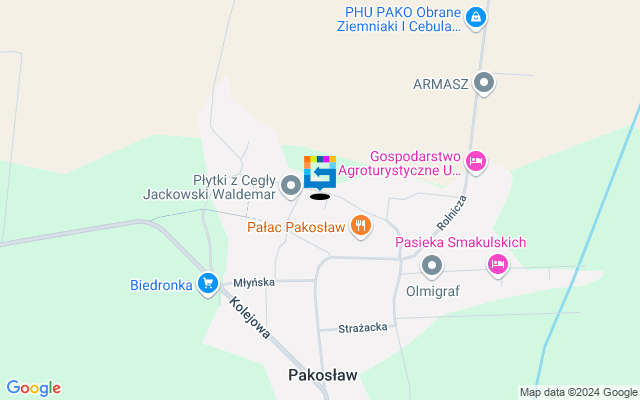Select the ARMASZ map pin
The height and width of the screenshot is (400, 640).
[484, 83]
